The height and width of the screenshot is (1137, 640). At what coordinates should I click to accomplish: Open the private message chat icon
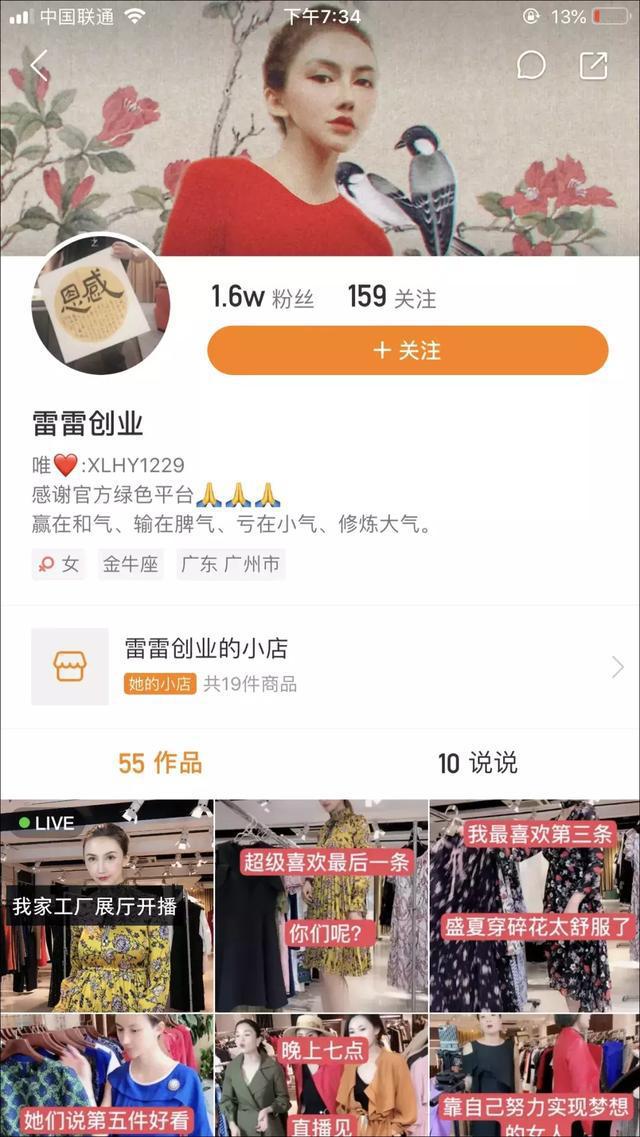click(x=530, y=66)
